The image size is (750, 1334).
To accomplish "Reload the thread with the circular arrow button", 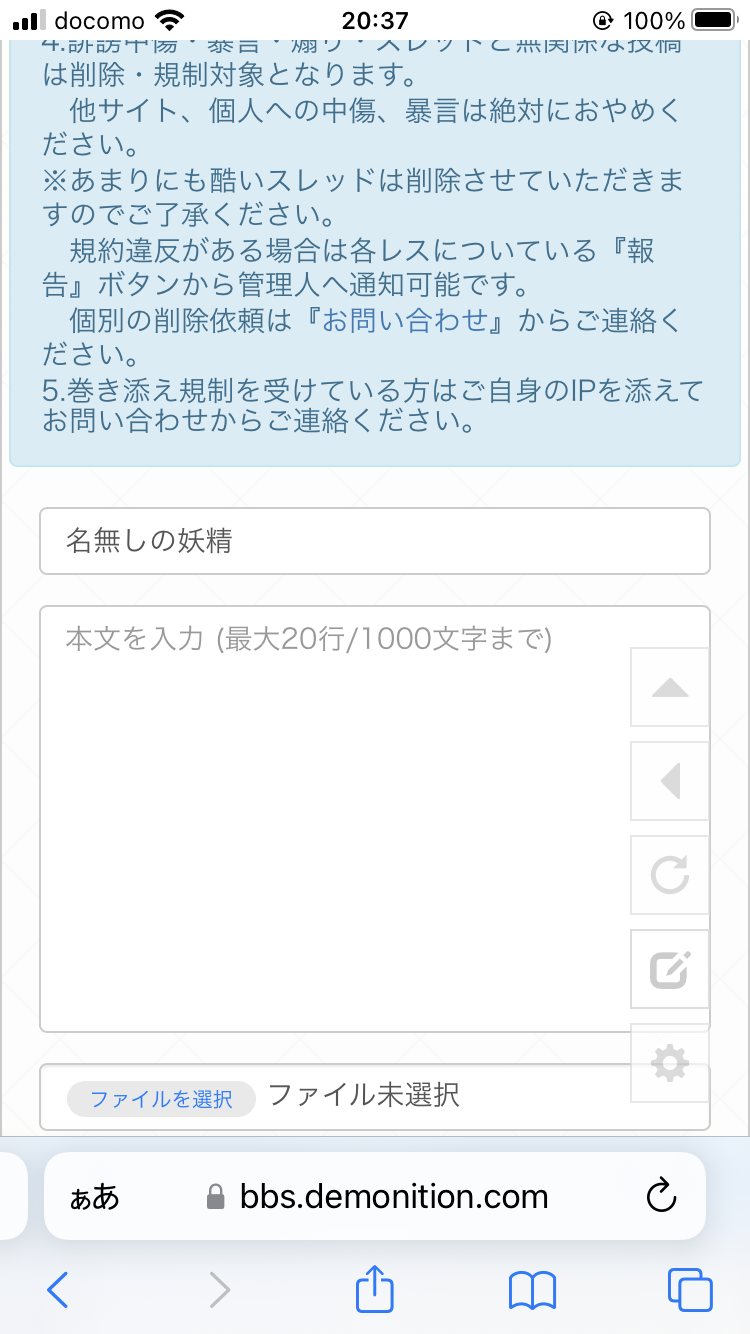I will point(669,875).
